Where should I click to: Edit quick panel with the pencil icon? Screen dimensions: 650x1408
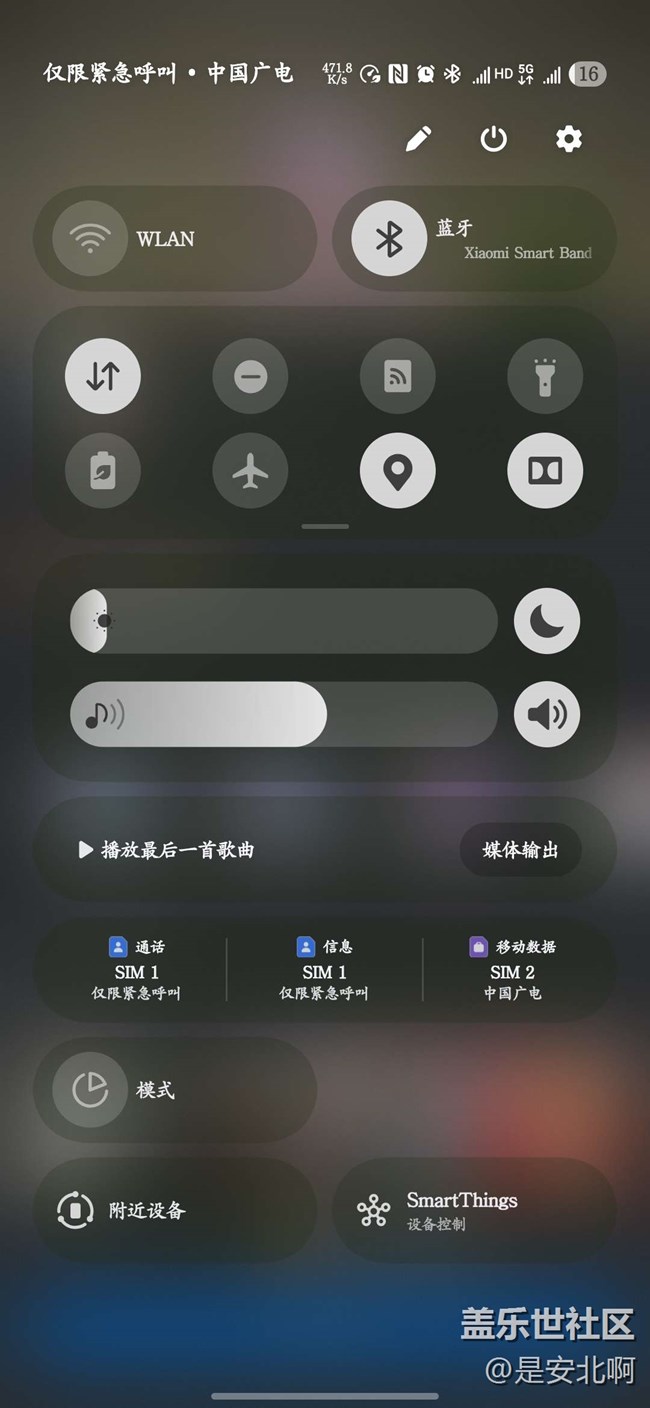419,138
